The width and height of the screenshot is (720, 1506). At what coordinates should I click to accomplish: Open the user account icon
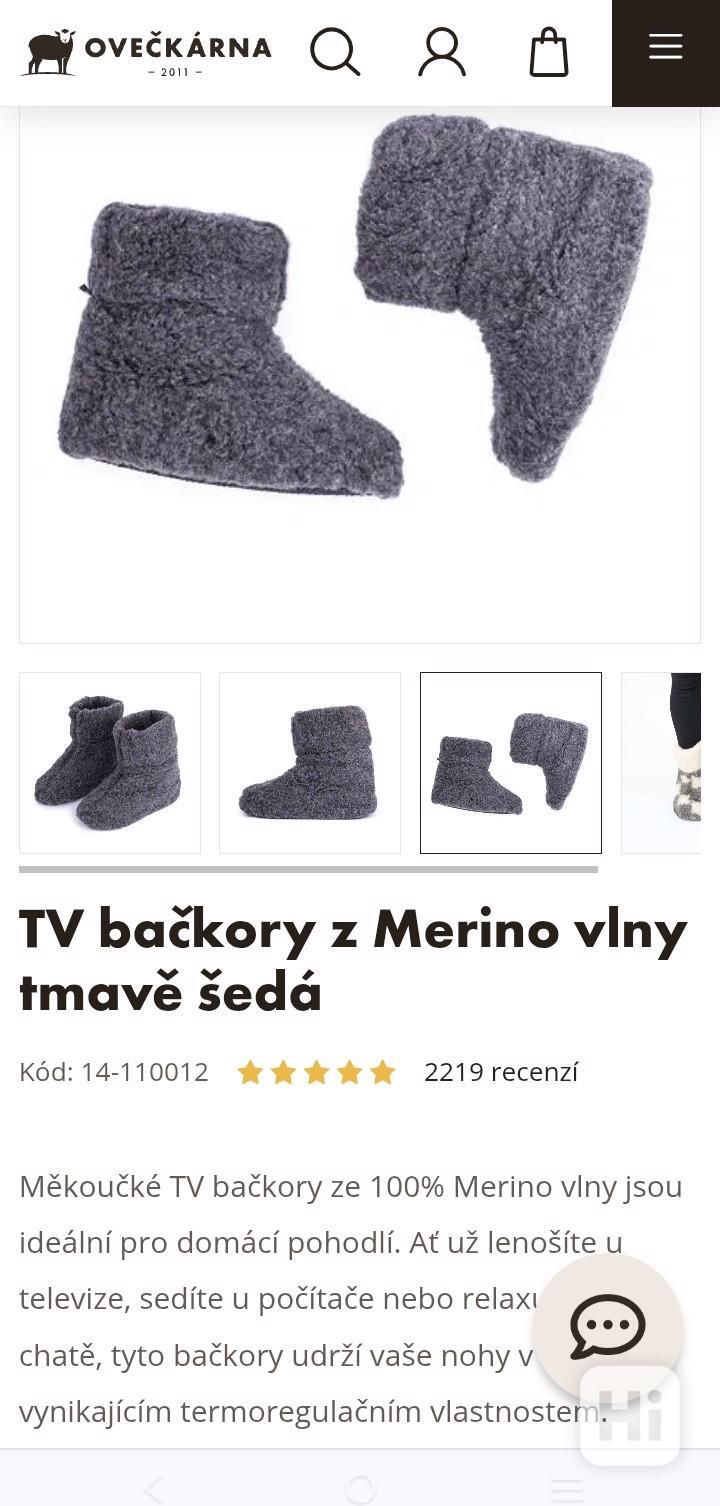pyautogui.click(x=441, y=52)
